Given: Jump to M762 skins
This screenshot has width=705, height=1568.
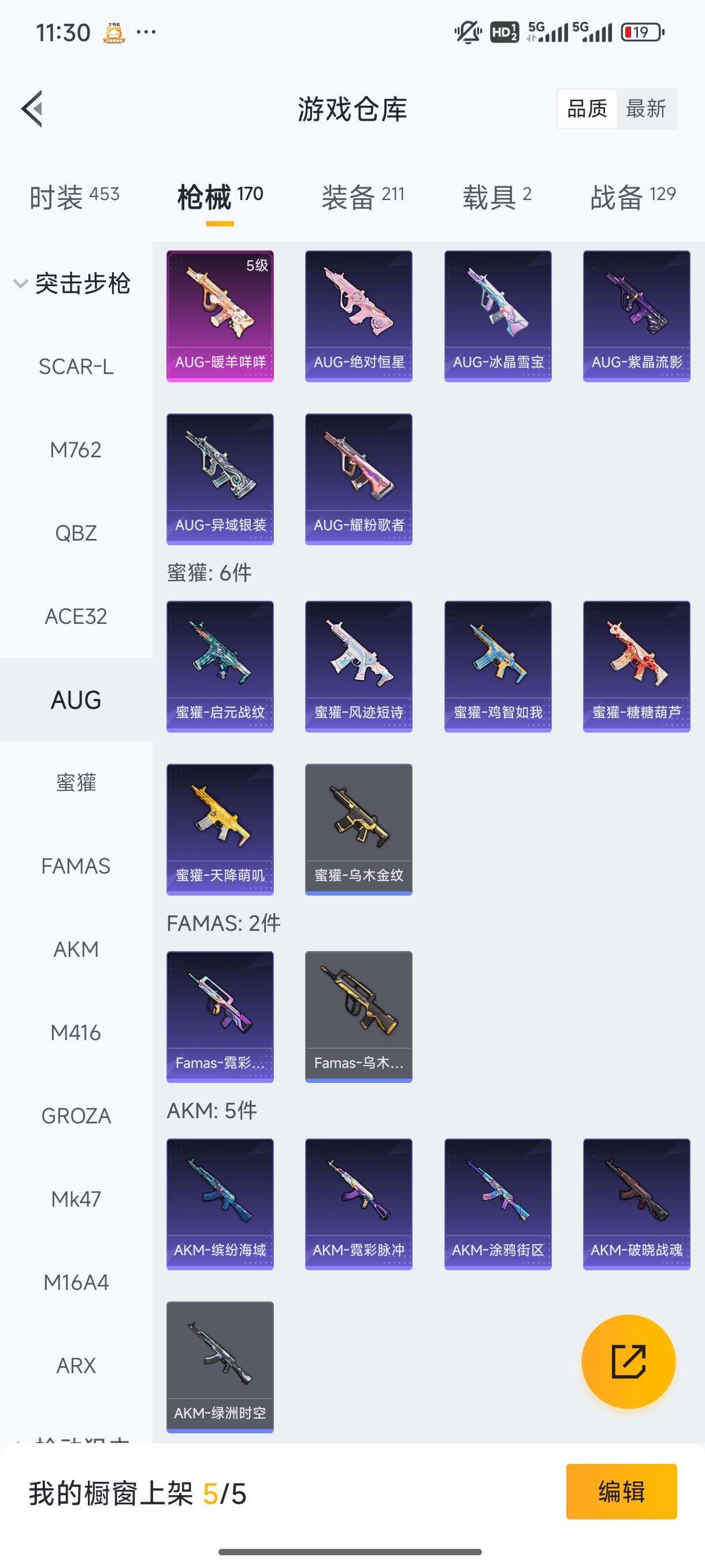Looking at the screenshot, I should 76,450.
